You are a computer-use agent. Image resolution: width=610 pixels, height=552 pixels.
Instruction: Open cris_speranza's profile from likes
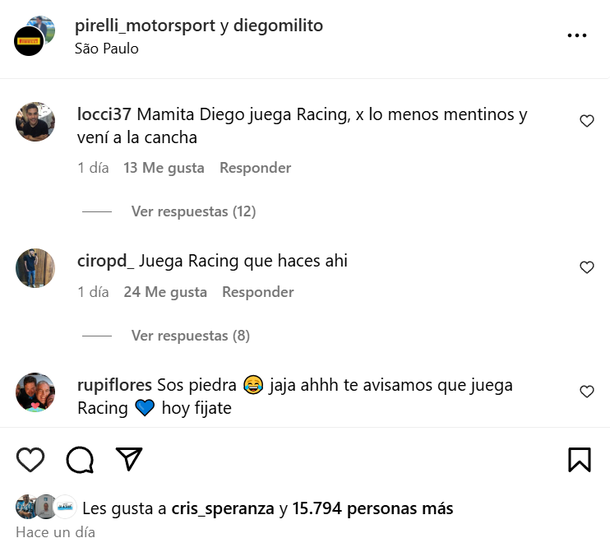(x=222, y=508)
